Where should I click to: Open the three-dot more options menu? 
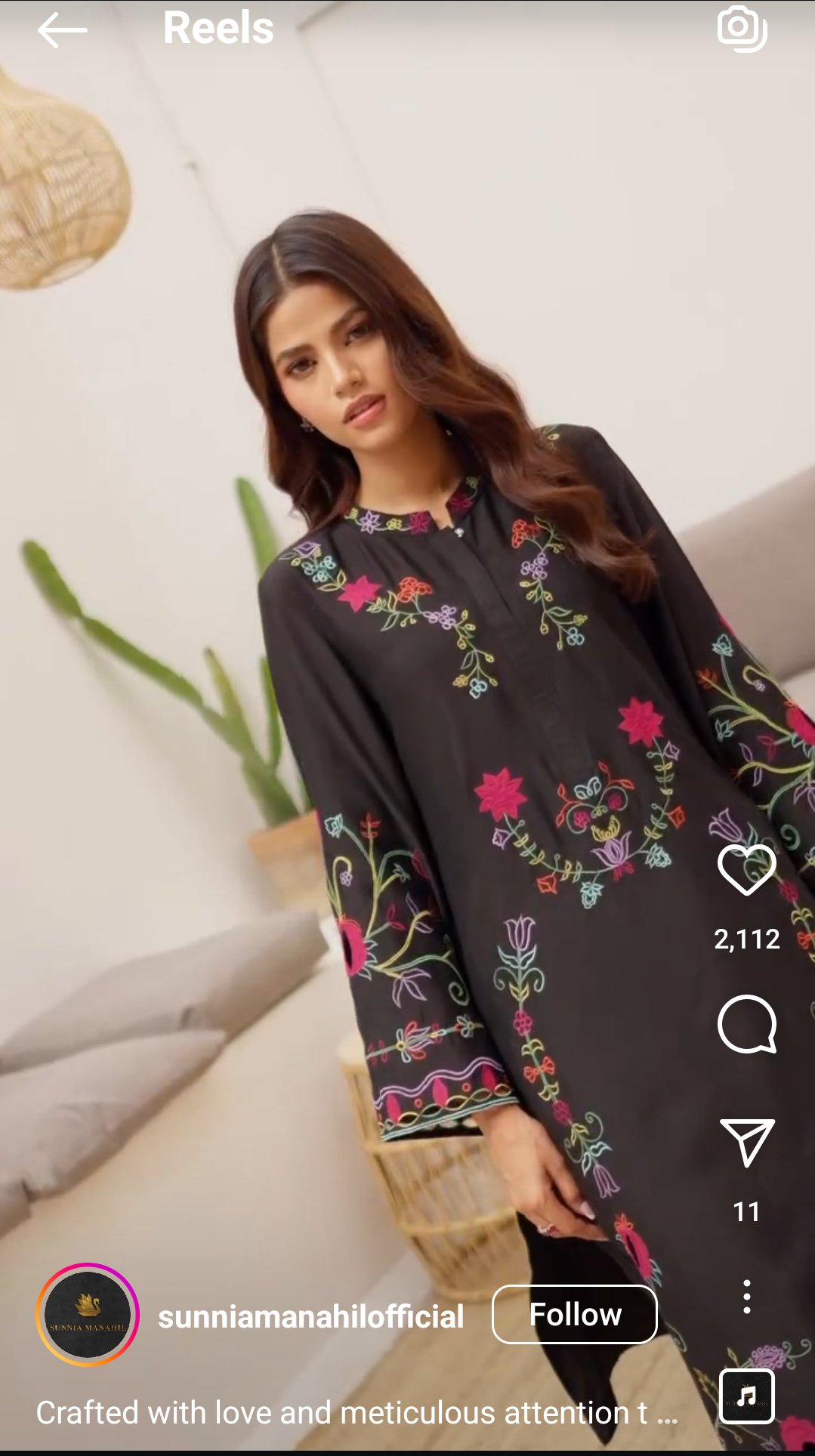pos(746,1297)
